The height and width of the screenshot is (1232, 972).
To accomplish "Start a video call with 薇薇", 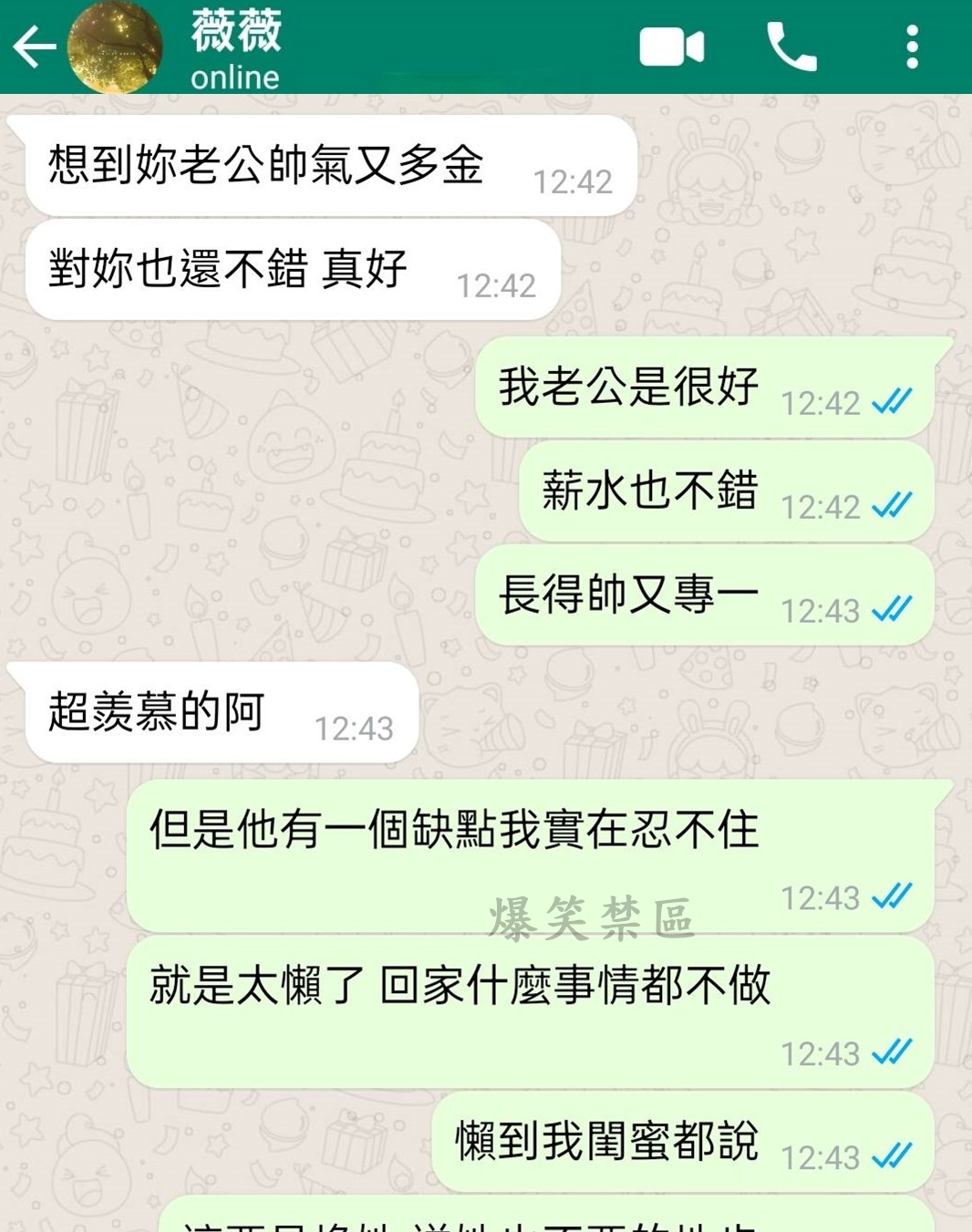I will [671, 47].
